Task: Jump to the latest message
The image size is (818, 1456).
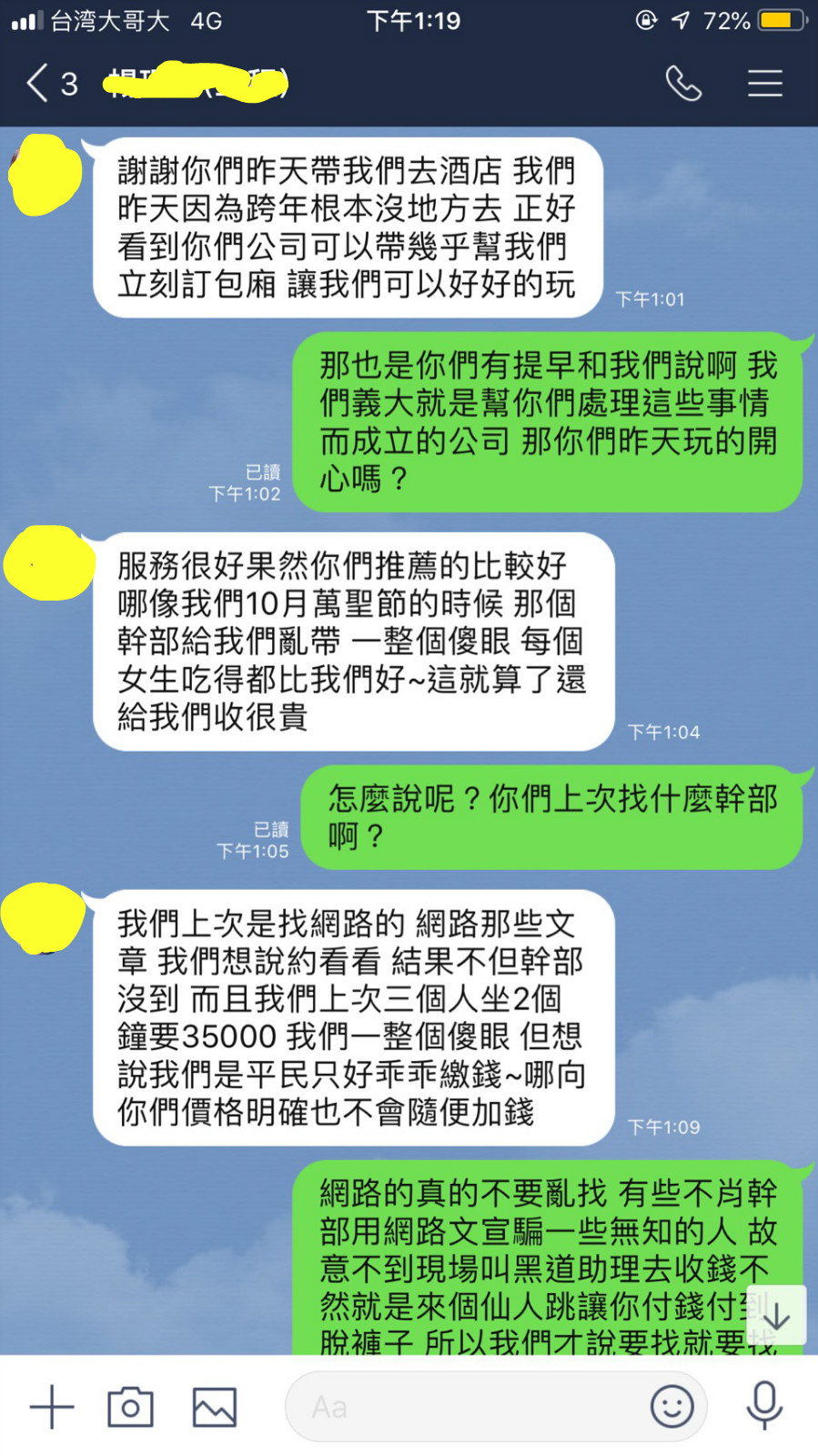Action: click(x=776, y=1316)
